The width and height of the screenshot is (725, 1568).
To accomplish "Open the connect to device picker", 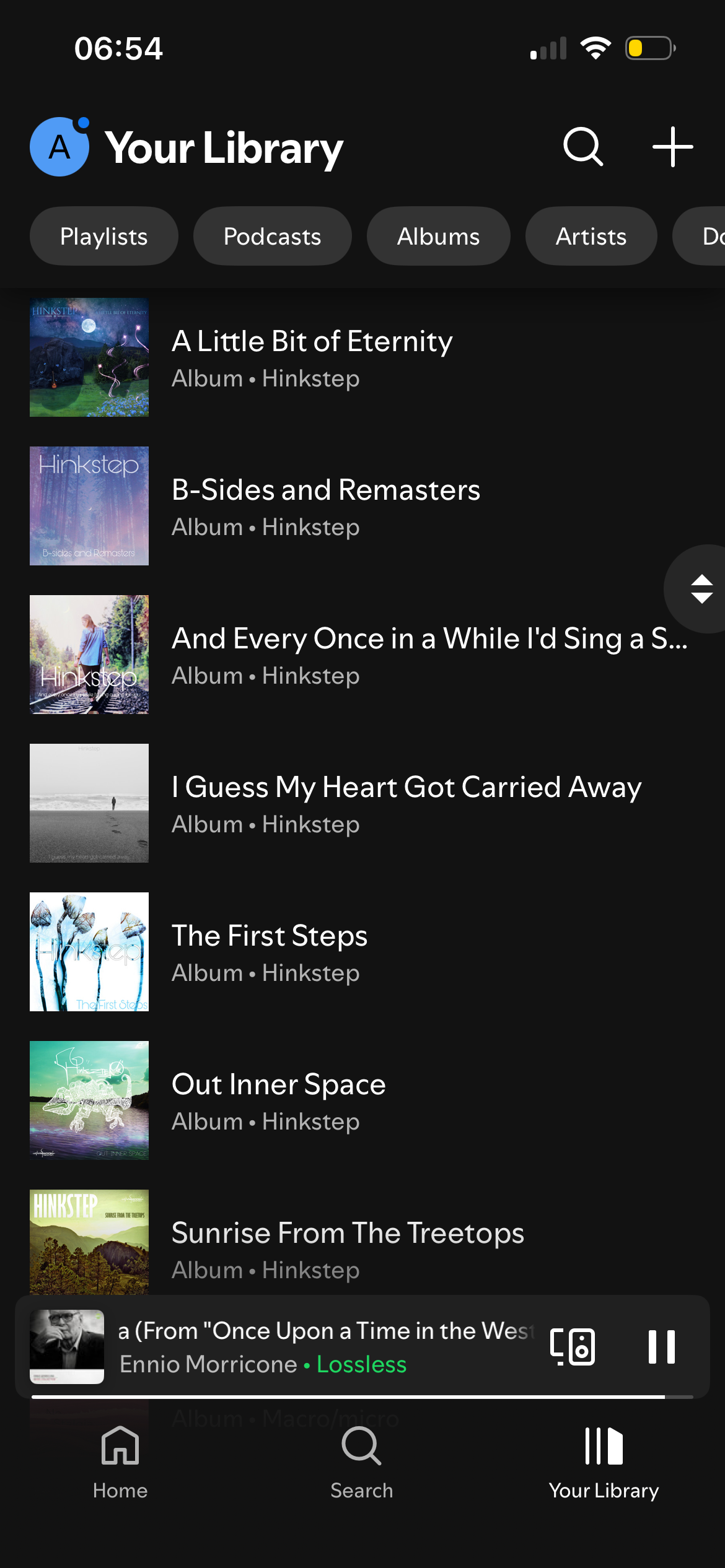I will coord(573,1346).
